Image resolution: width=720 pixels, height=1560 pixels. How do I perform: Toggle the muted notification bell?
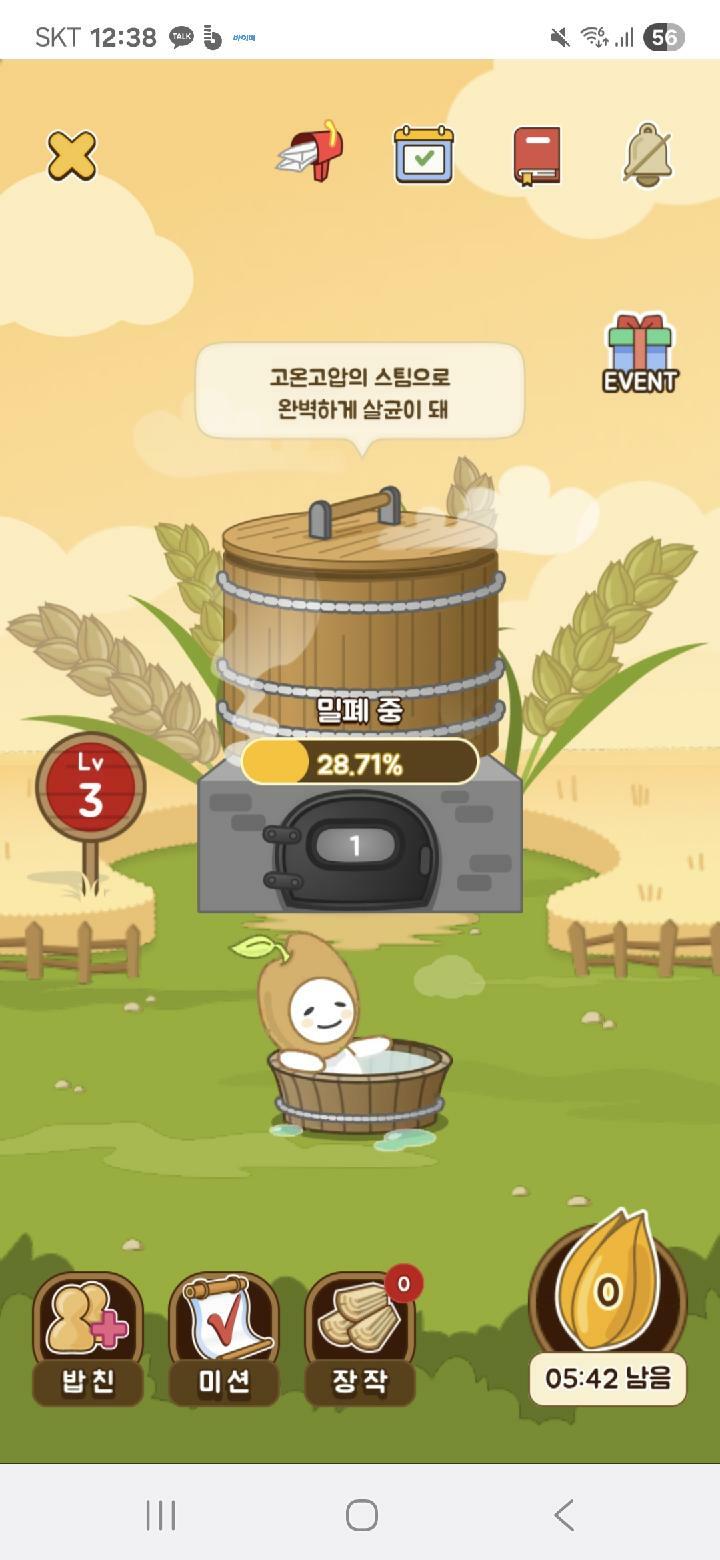point(648,155)
